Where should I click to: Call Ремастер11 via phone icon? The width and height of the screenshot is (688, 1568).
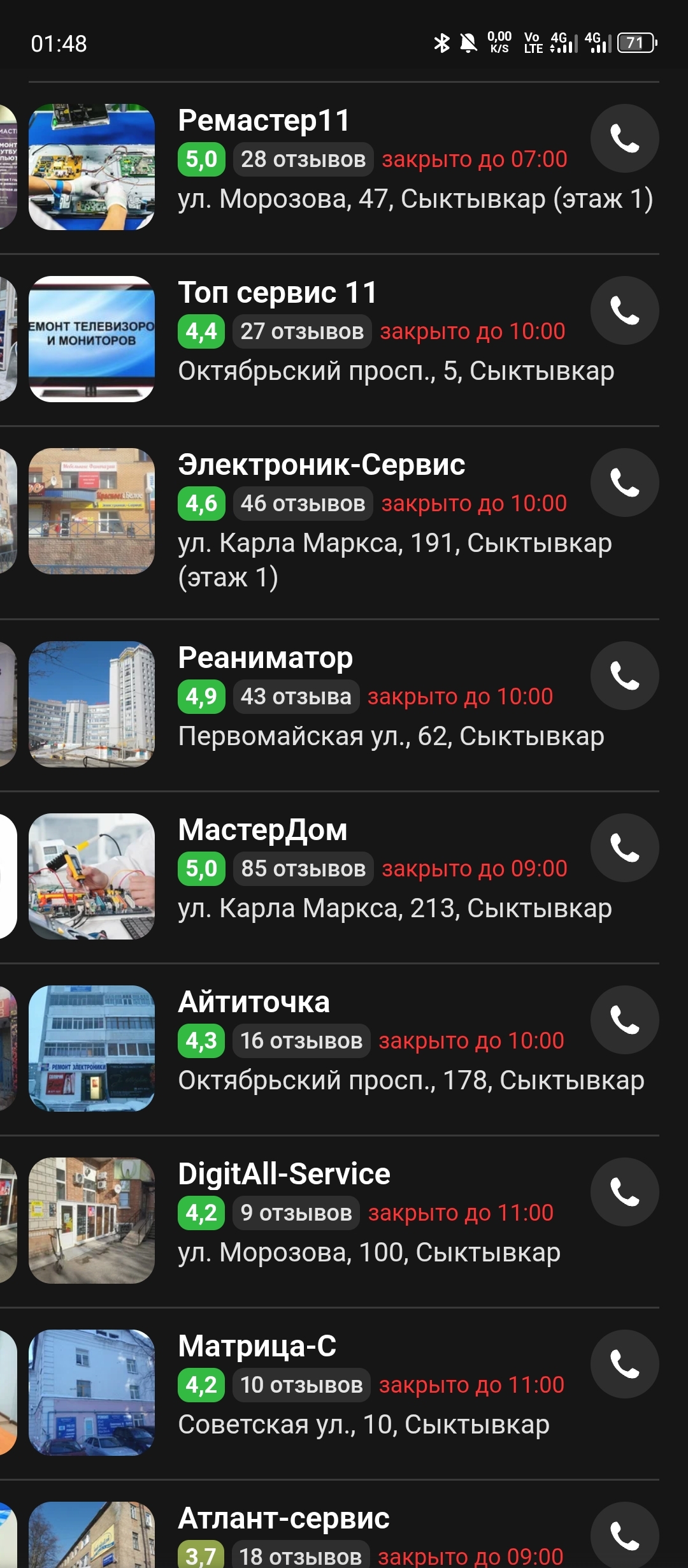pyautogui.click(x=624, y=138)
